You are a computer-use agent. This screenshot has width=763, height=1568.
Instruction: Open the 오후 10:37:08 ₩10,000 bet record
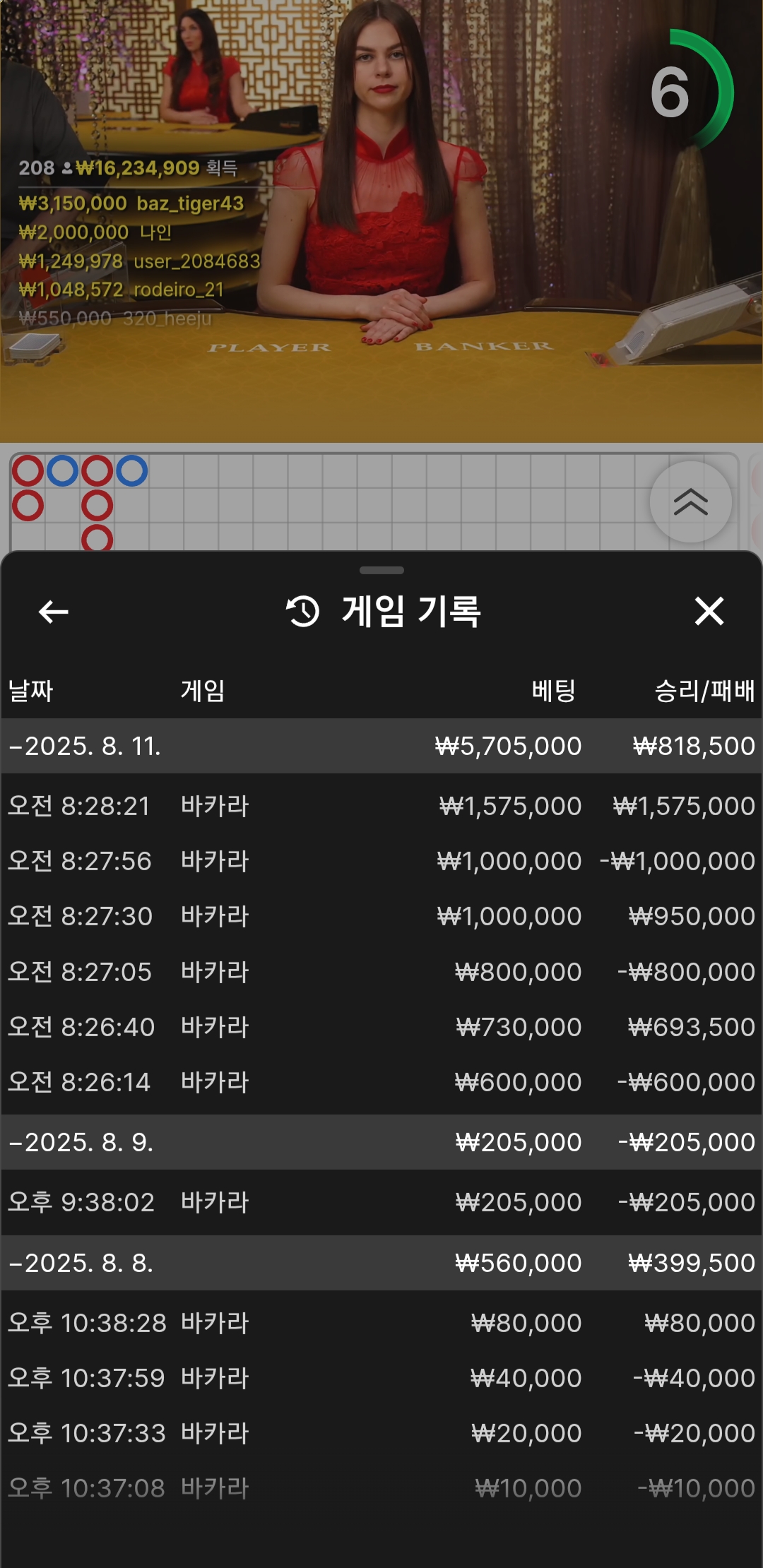point(381,1489)
